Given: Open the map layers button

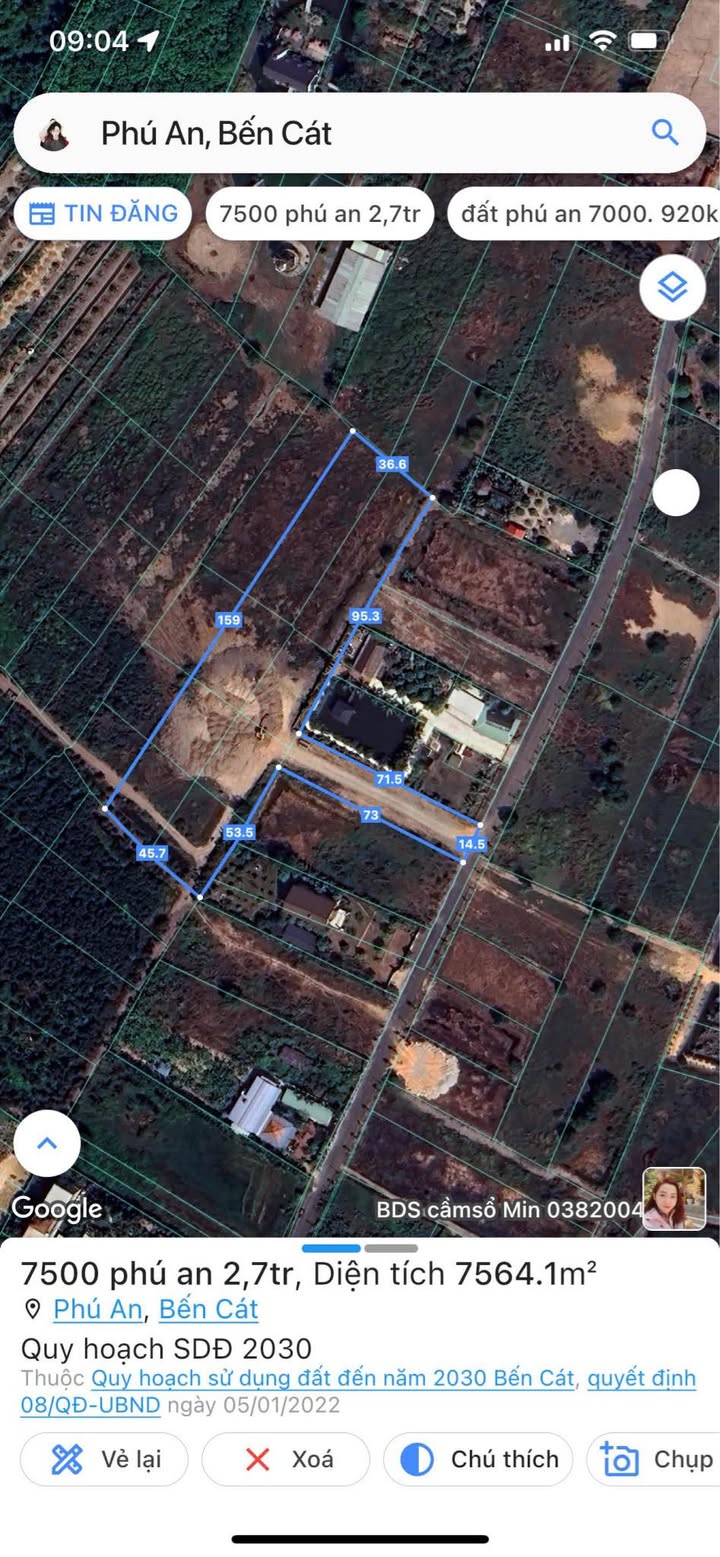Looking at the screenshot, I should coord(673,288).
